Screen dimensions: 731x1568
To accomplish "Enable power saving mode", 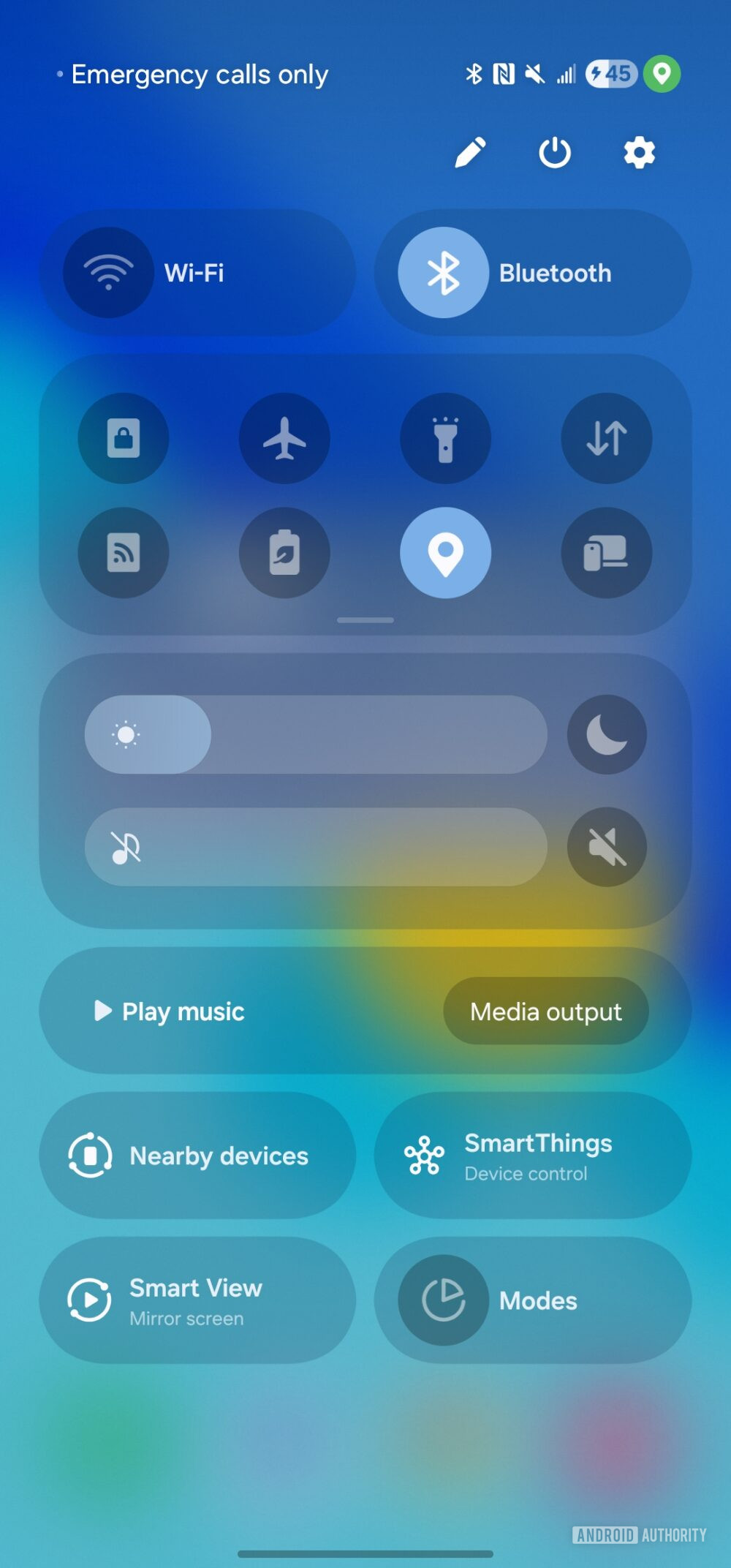I will point(284,553).
